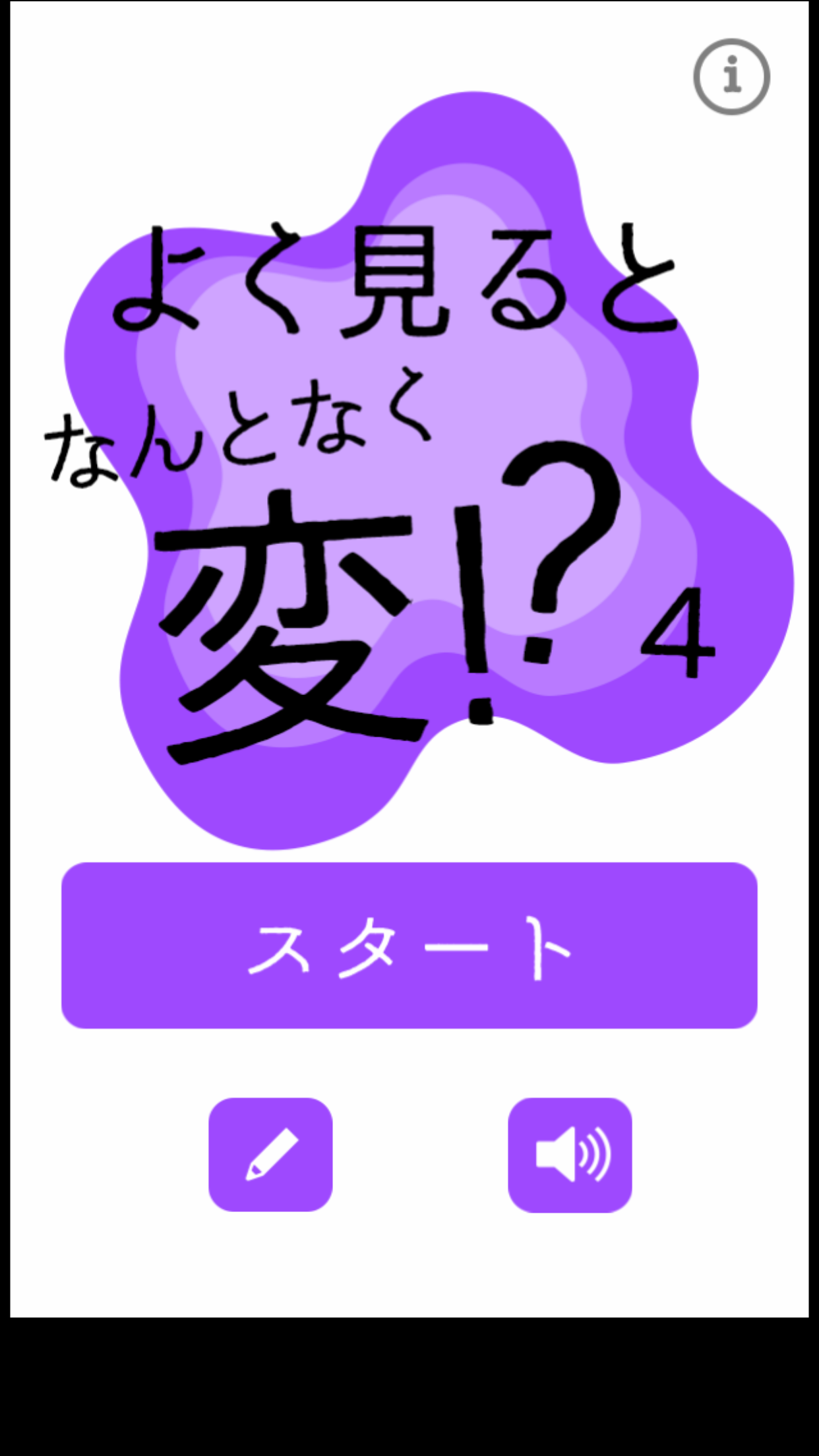Viewport: 819px width, 1456px height.
Task: Open the info icon
Action: point(731,76)
